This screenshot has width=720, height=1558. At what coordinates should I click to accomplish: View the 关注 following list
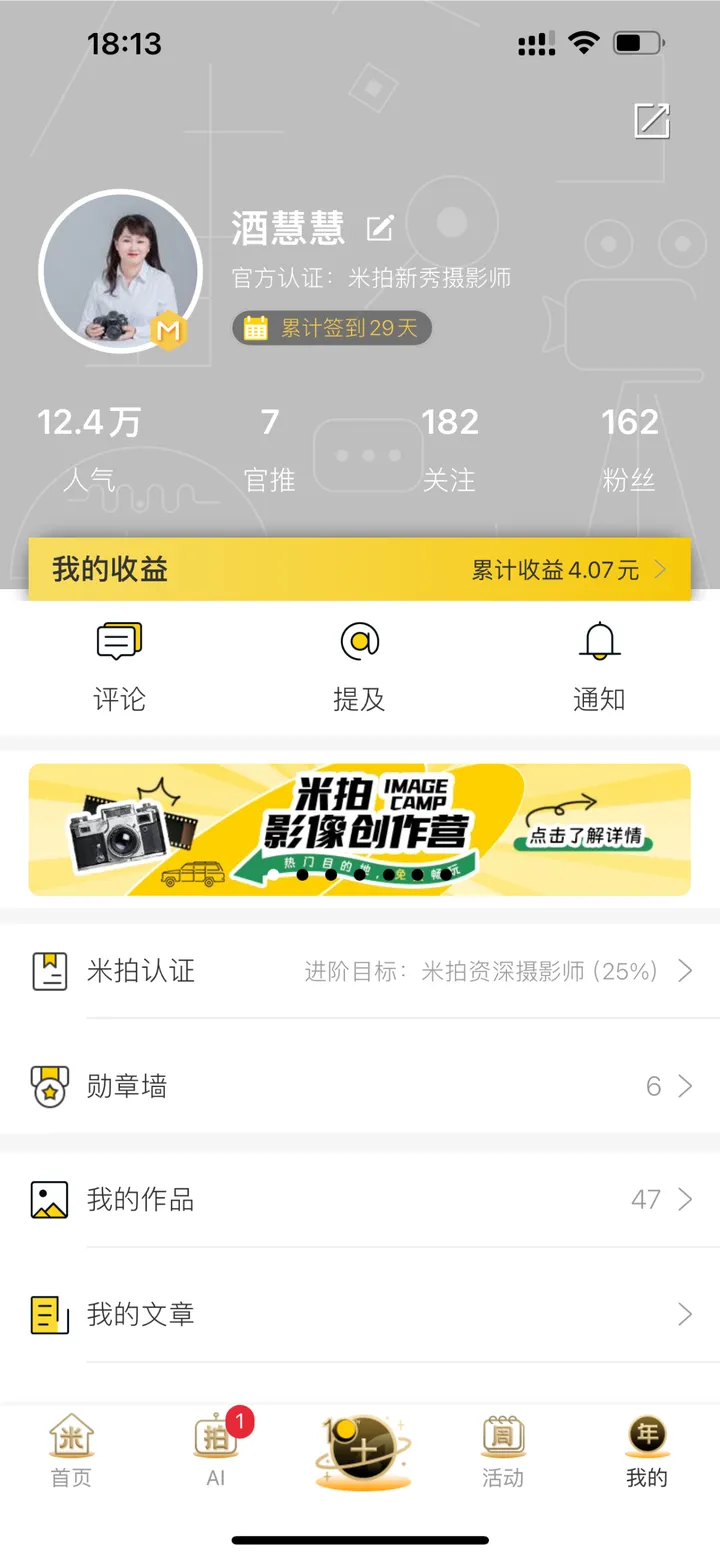click(x=449, y=448)
